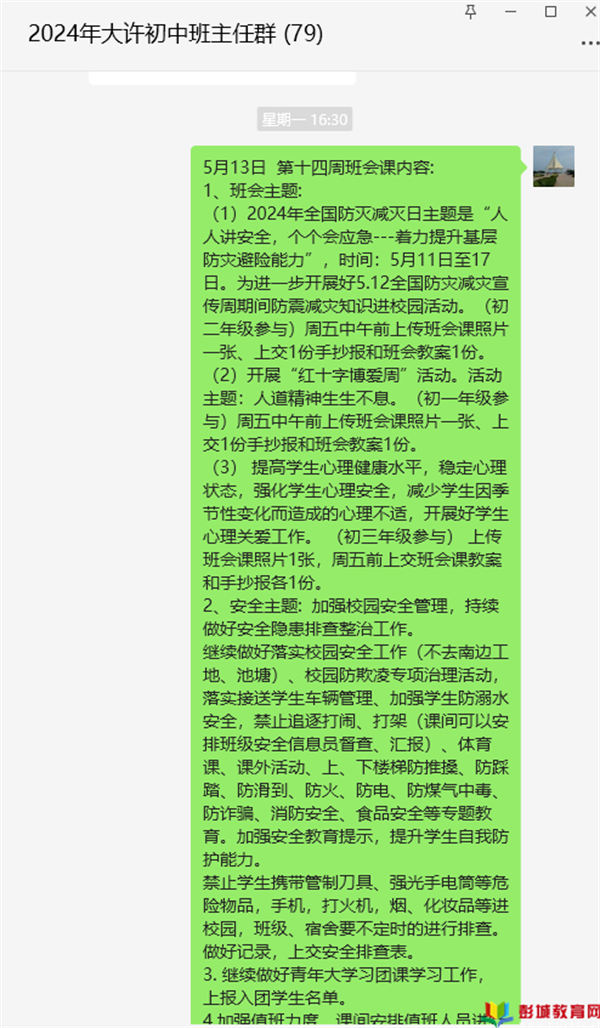This screenshot has height=1028, width=600.
Task: Open the message sender's avatar profile
Action: click(553, 167)
